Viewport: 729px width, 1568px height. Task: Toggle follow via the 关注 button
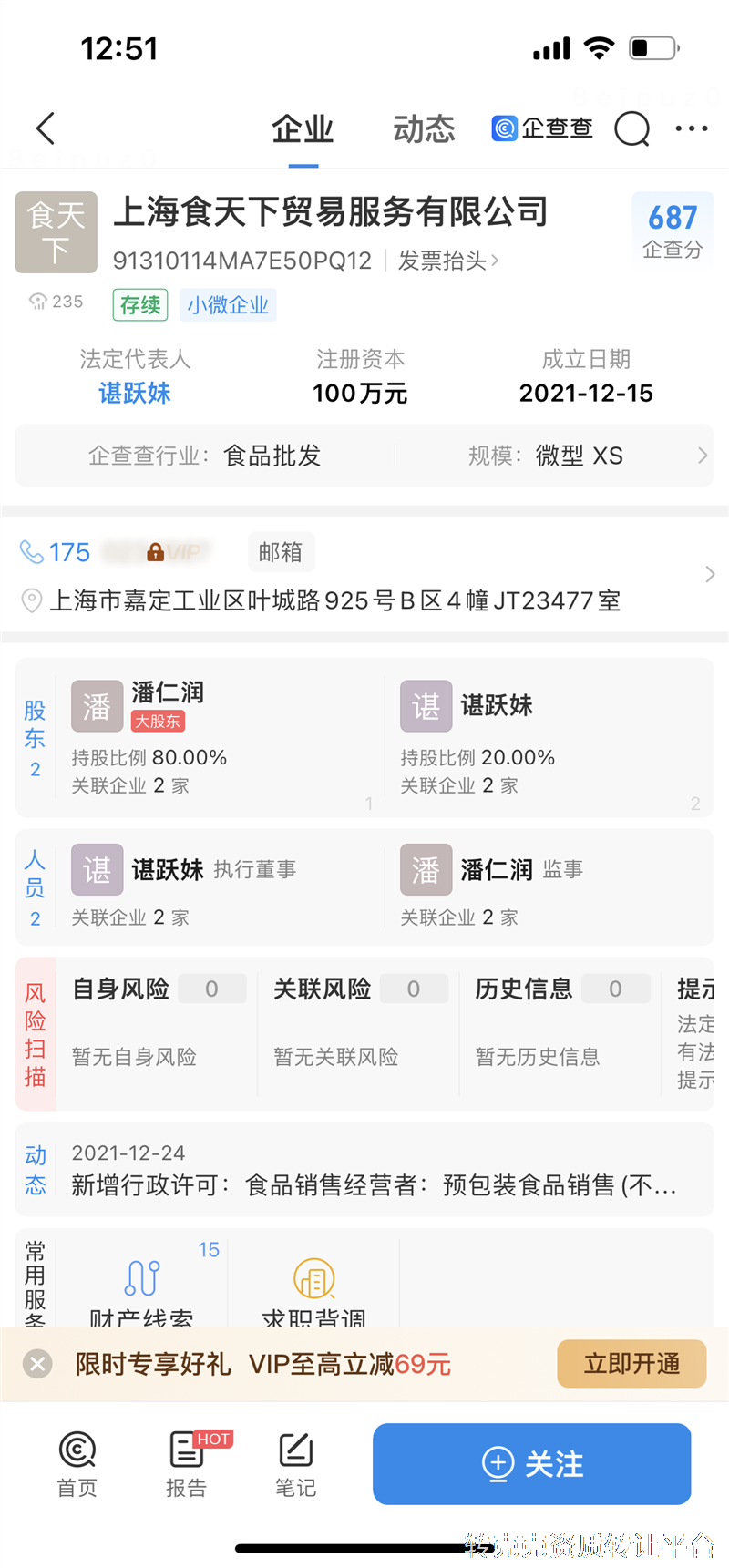point(531,1464)
